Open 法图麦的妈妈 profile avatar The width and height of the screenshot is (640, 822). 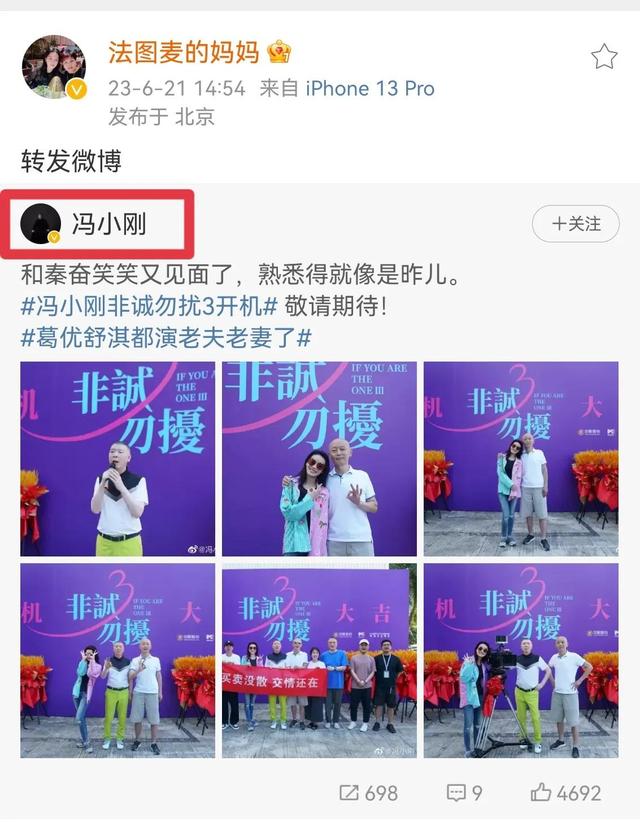pyautogui.click(x=54, y=68)
